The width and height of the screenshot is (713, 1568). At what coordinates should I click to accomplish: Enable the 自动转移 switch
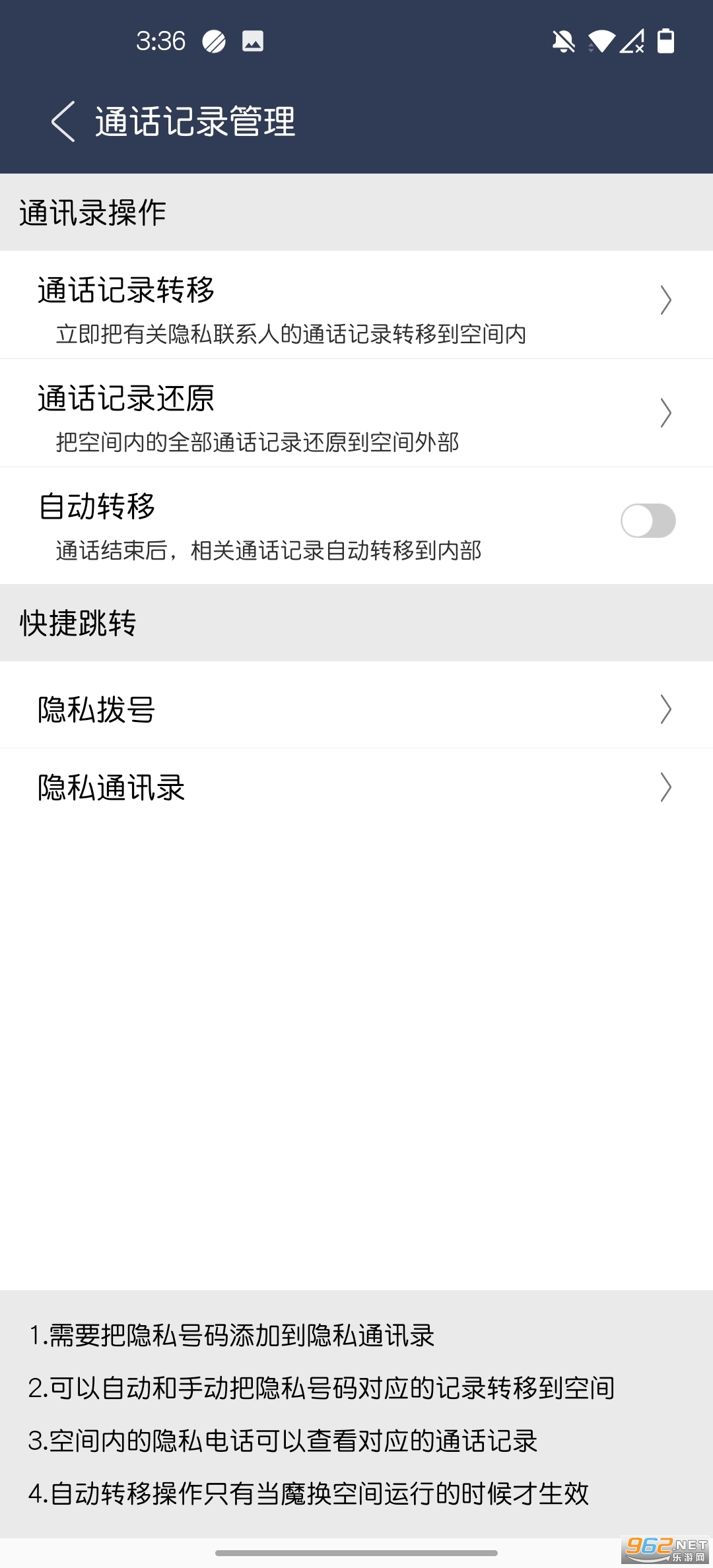click(648, 521)
